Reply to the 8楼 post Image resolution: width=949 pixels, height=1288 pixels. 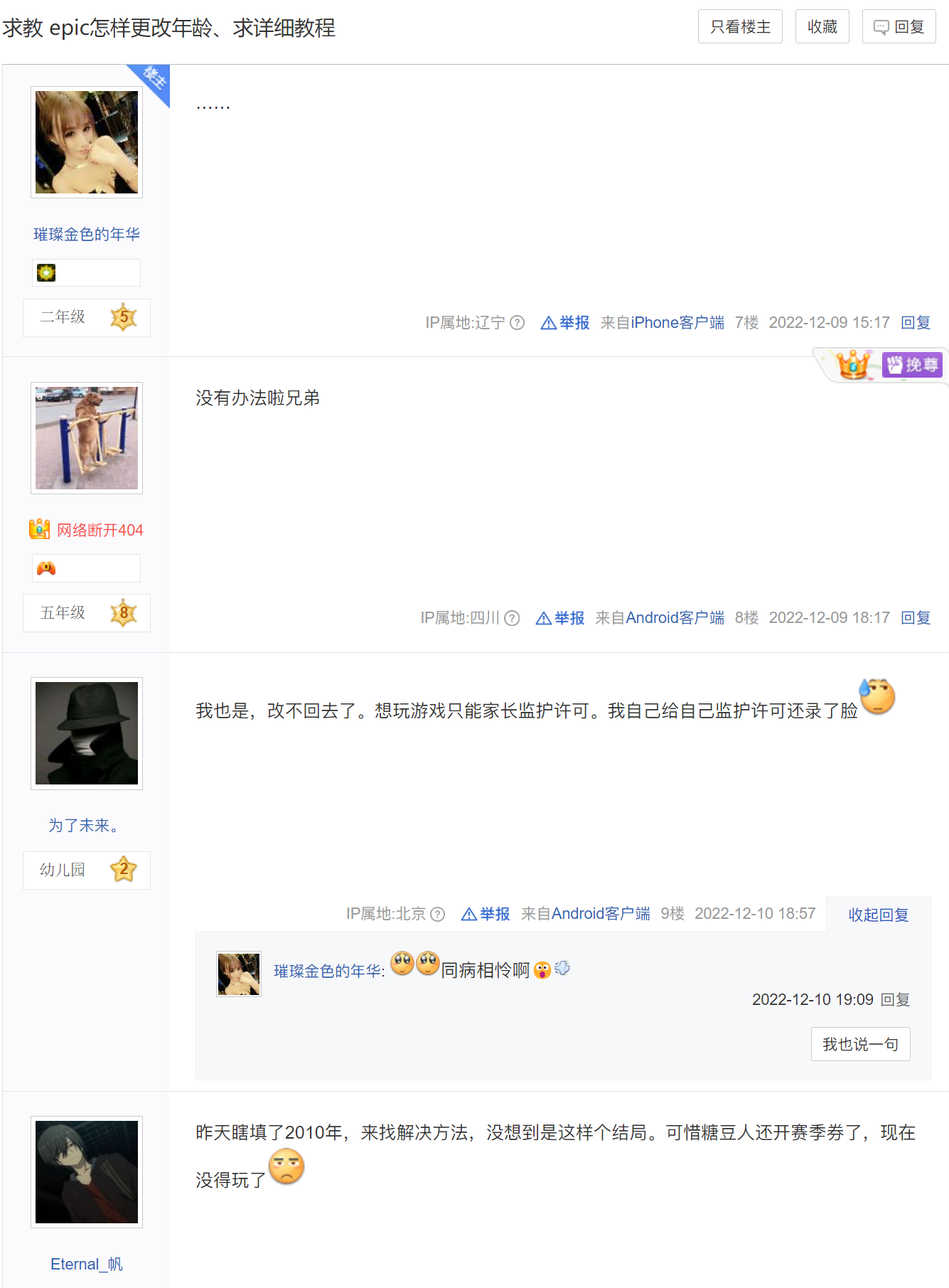coord(915,618)
